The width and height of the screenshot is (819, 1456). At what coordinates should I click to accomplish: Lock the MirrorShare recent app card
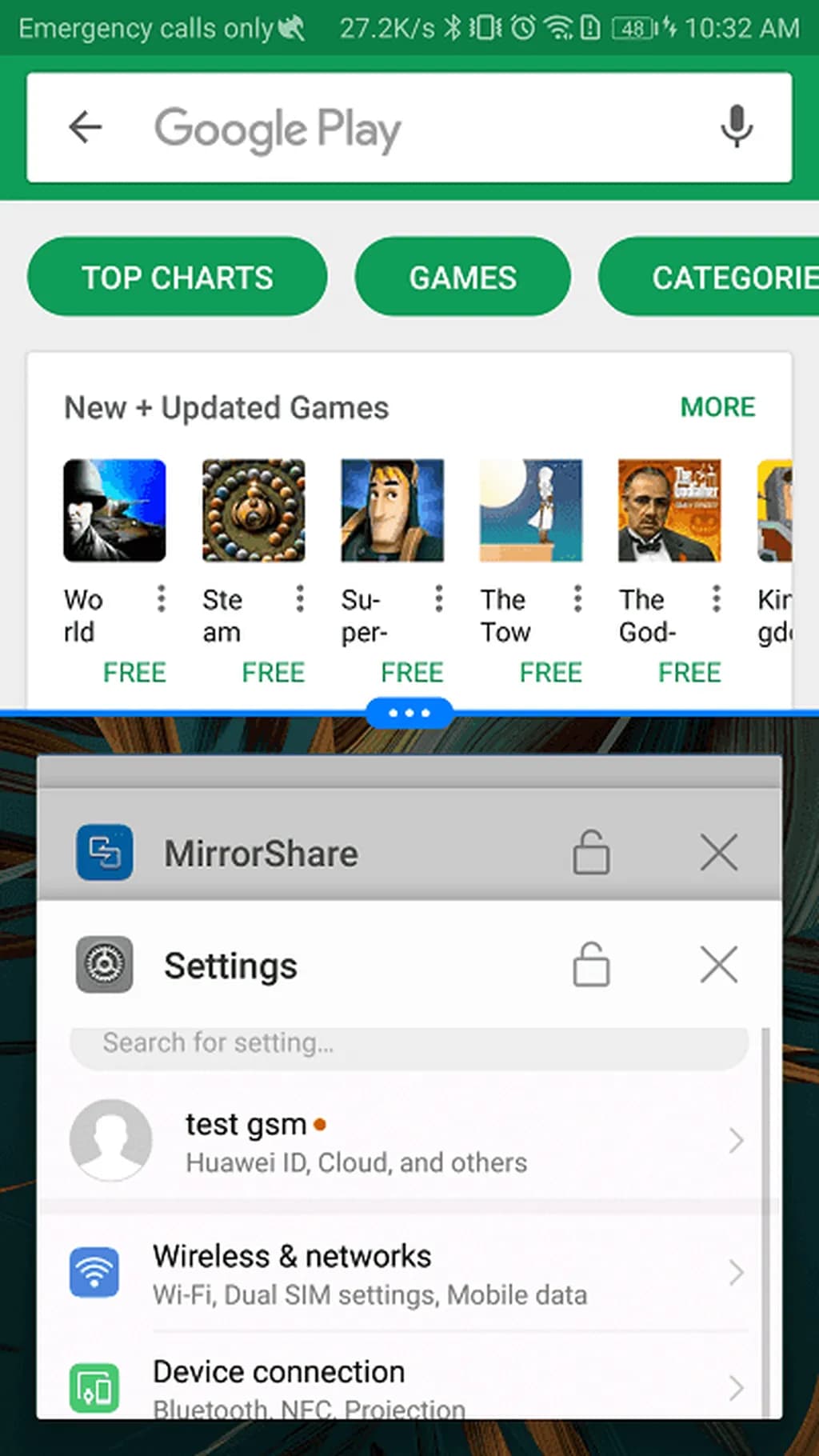point(591,853)
